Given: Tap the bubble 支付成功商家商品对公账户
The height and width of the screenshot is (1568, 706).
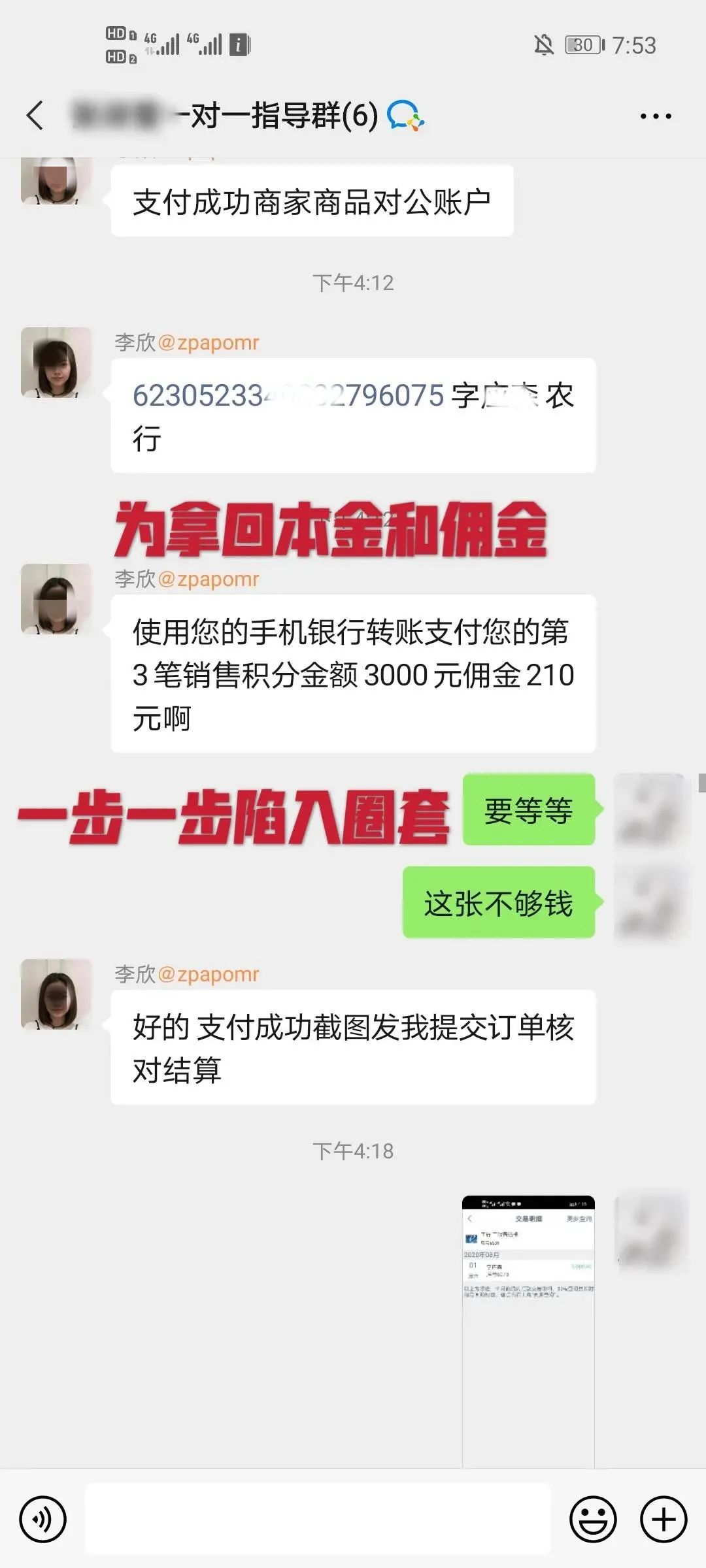Looking at the screenshot, I should (314, 203).
